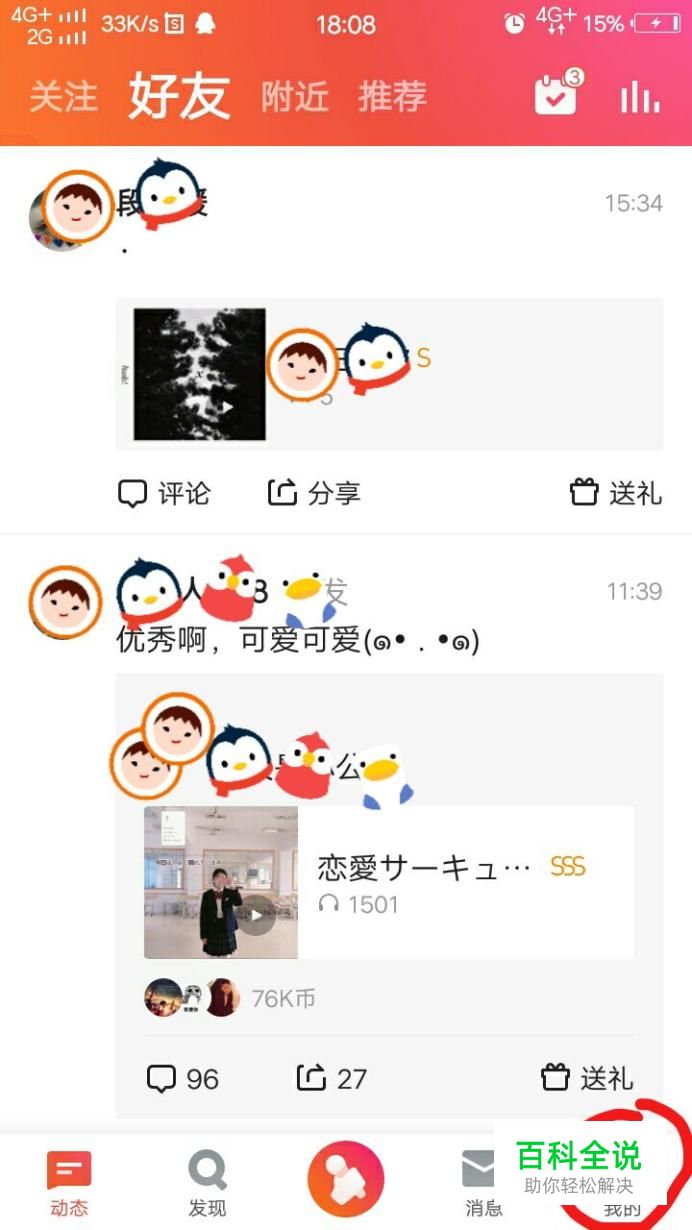The image size is (692, 1230).
Task: Tap the center microphone sing button
Action: click(346, 1179)
